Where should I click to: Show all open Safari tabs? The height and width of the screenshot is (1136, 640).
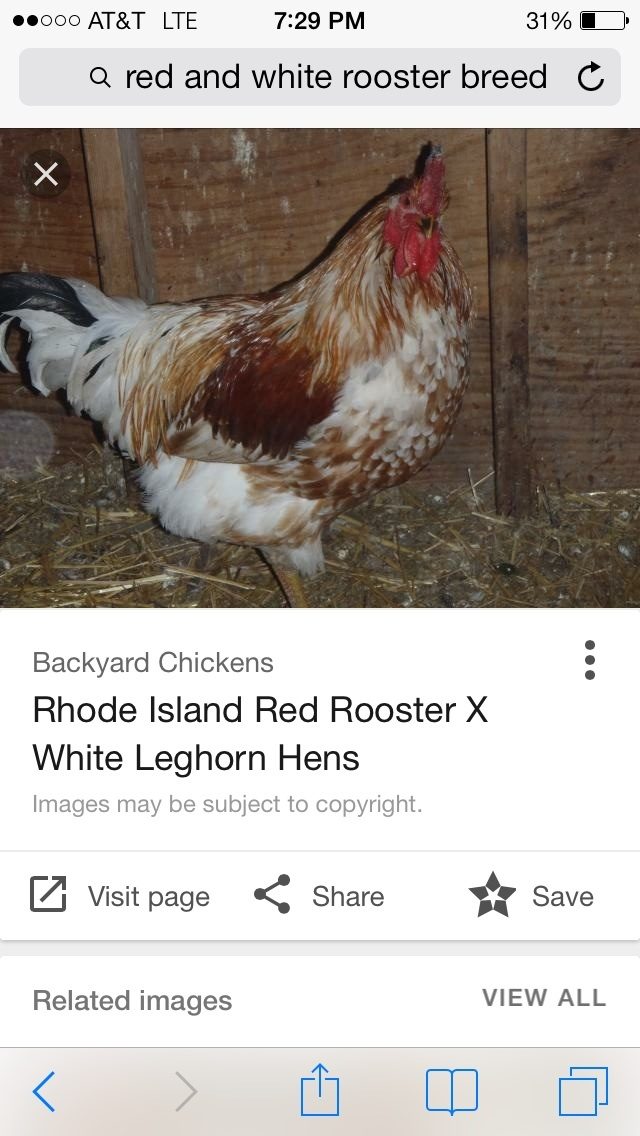click(x=583, y=1091)
